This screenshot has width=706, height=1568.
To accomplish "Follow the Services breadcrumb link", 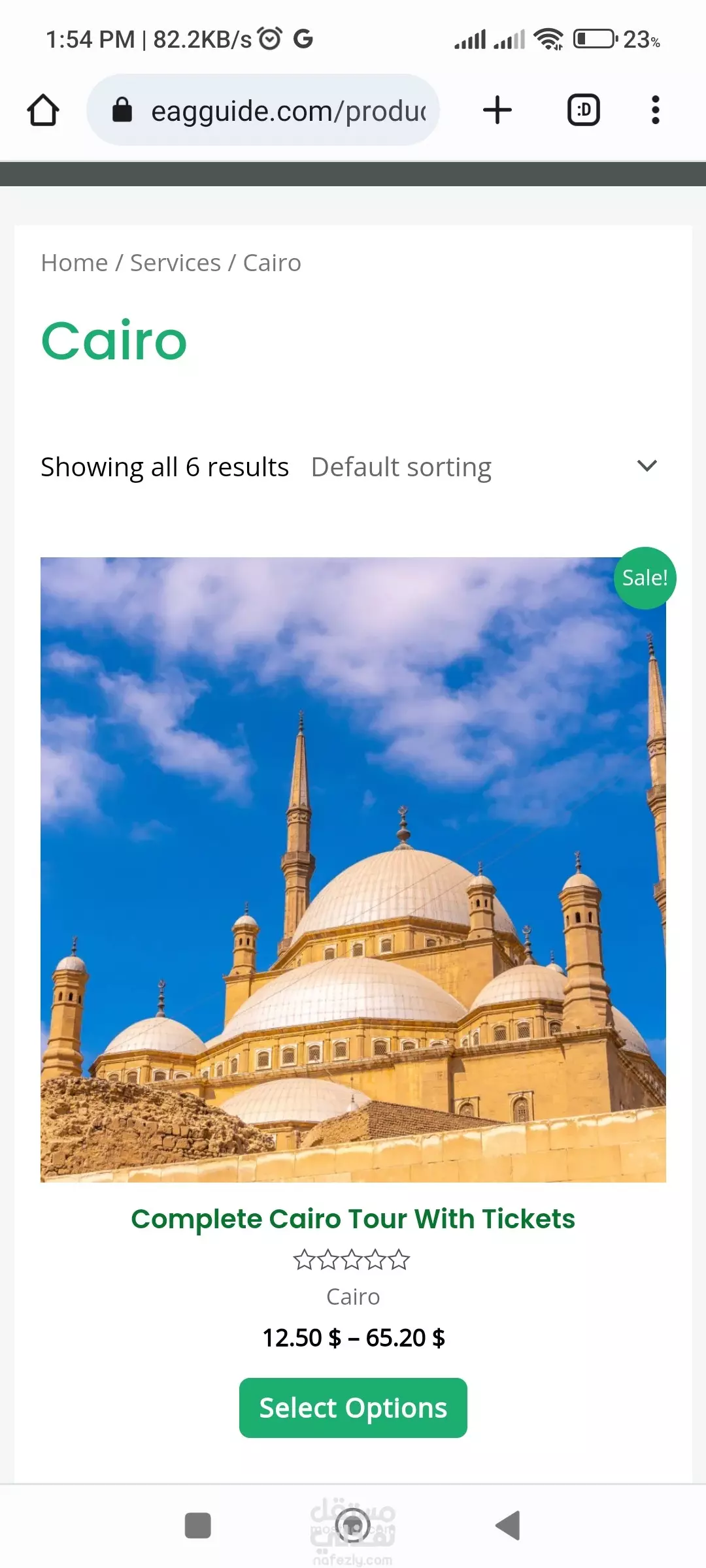I will click(175, 263).
